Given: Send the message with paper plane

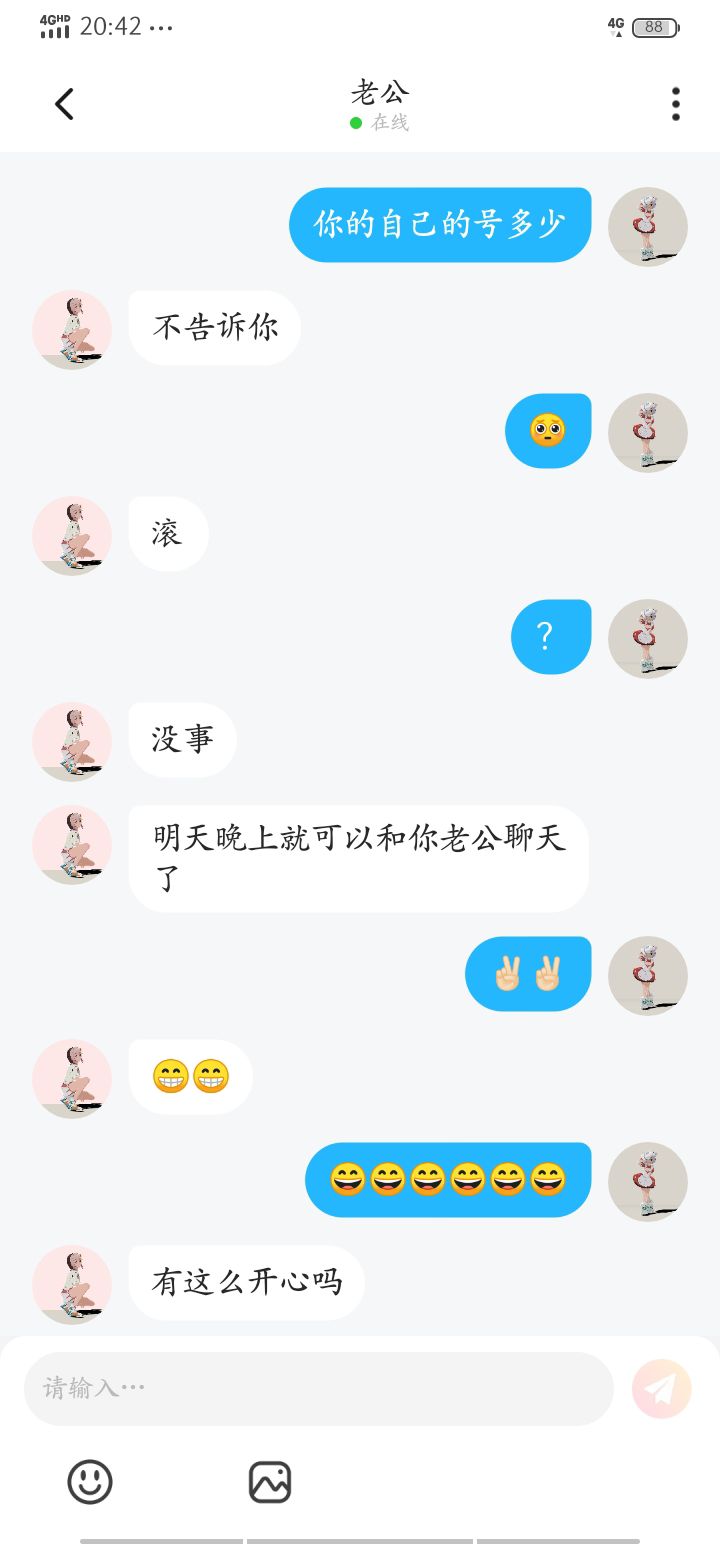Looking at the screenshot, I should click(661, 1388).
